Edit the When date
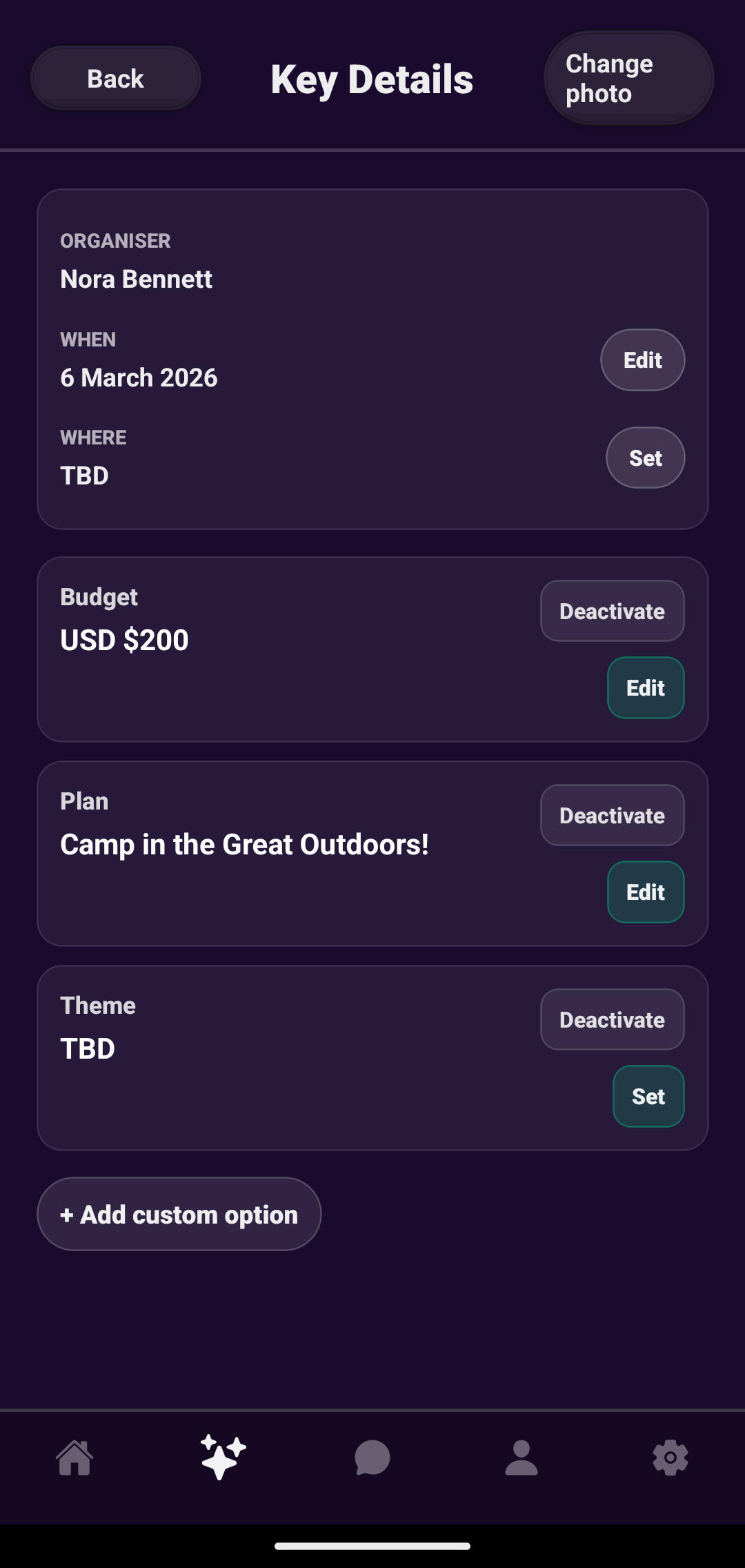Viewport: 745px width, 1568px height. point(642,360)
